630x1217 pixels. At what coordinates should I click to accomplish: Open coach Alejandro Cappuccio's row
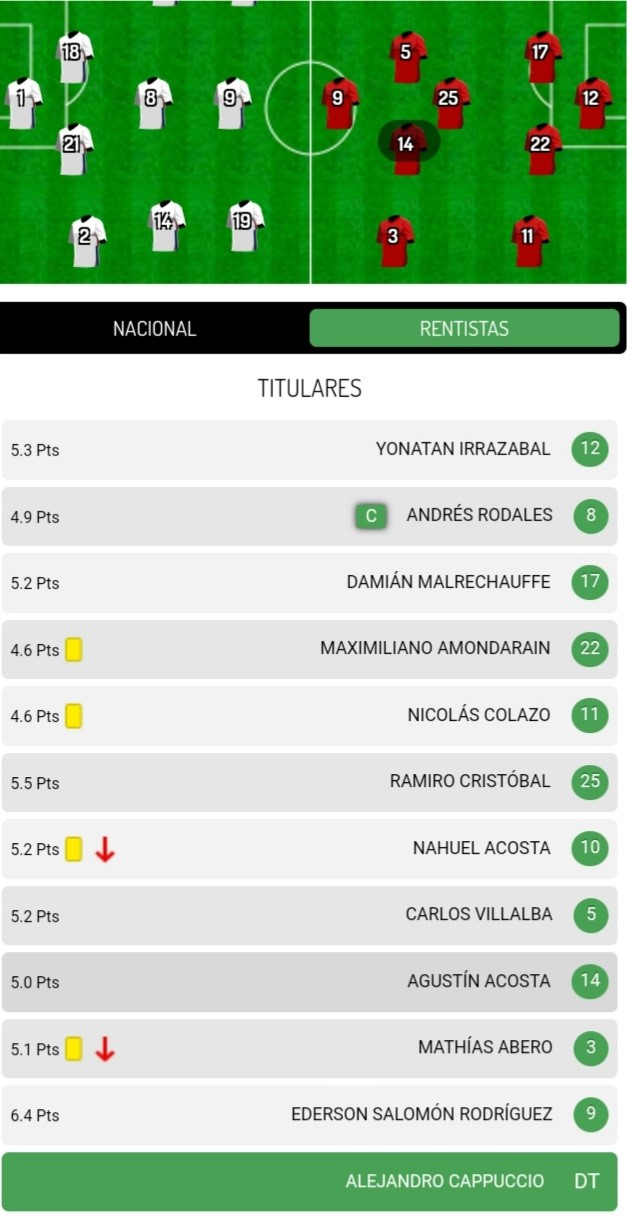pyautogui.click(x=310, y=1181)
